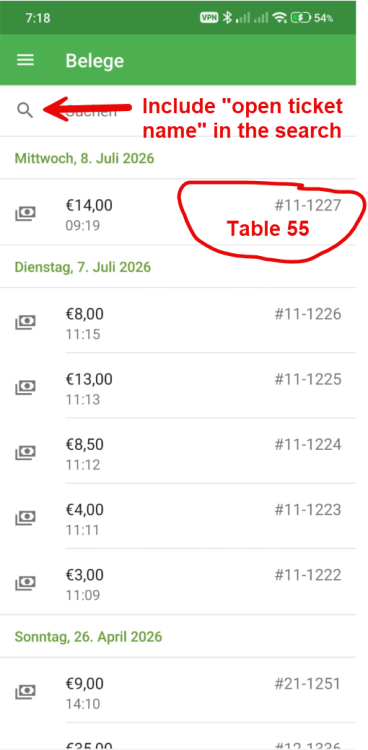View receipt #11-1222 for €3,00
This screenshot has width=368, height=750.
tap(178, 582)
